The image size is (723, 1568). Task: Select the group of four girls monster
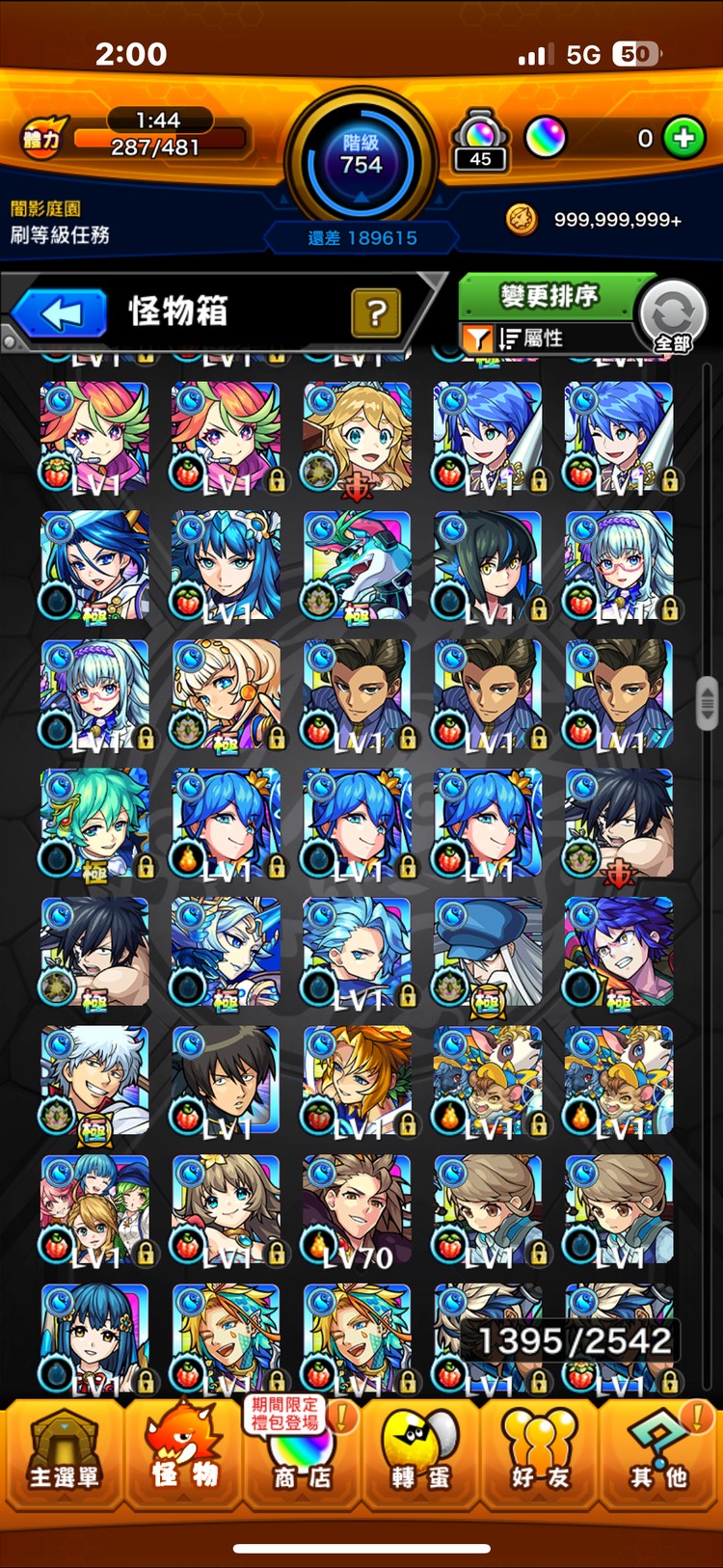click(94, 1209)
